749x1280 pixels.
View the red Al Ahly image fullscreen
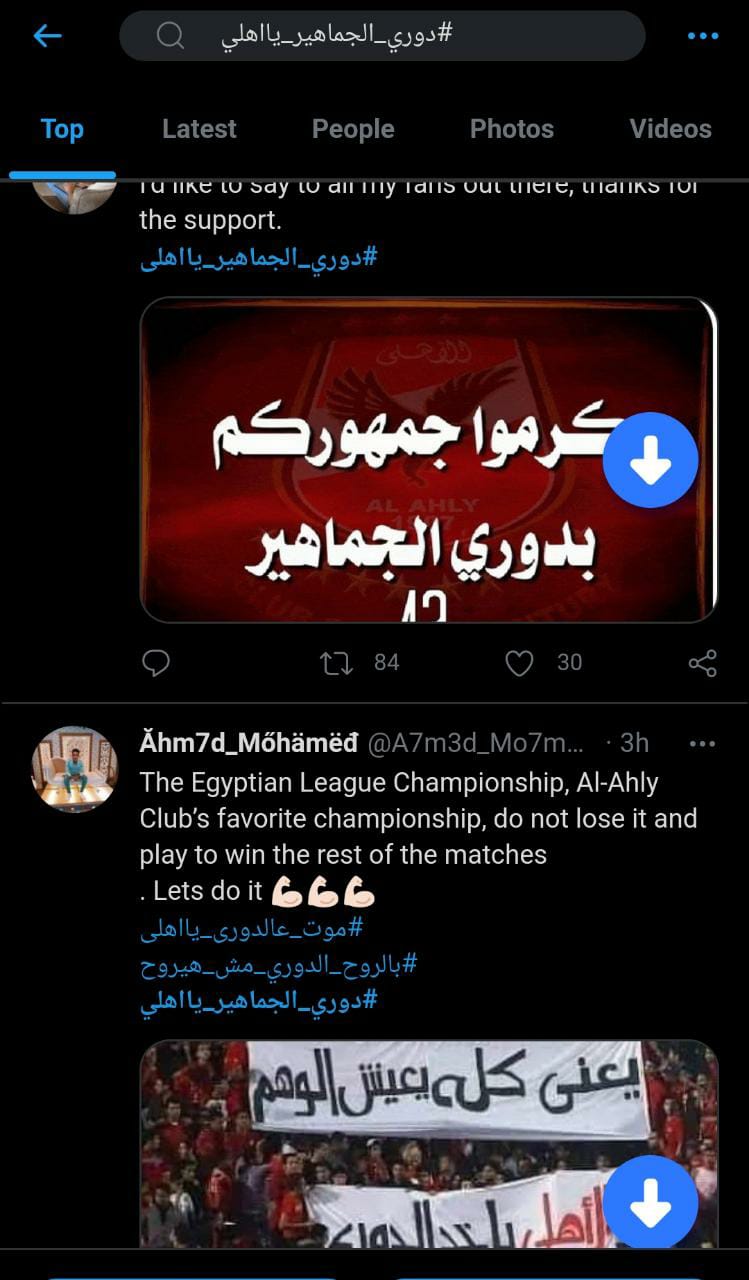tap(380, 460)
